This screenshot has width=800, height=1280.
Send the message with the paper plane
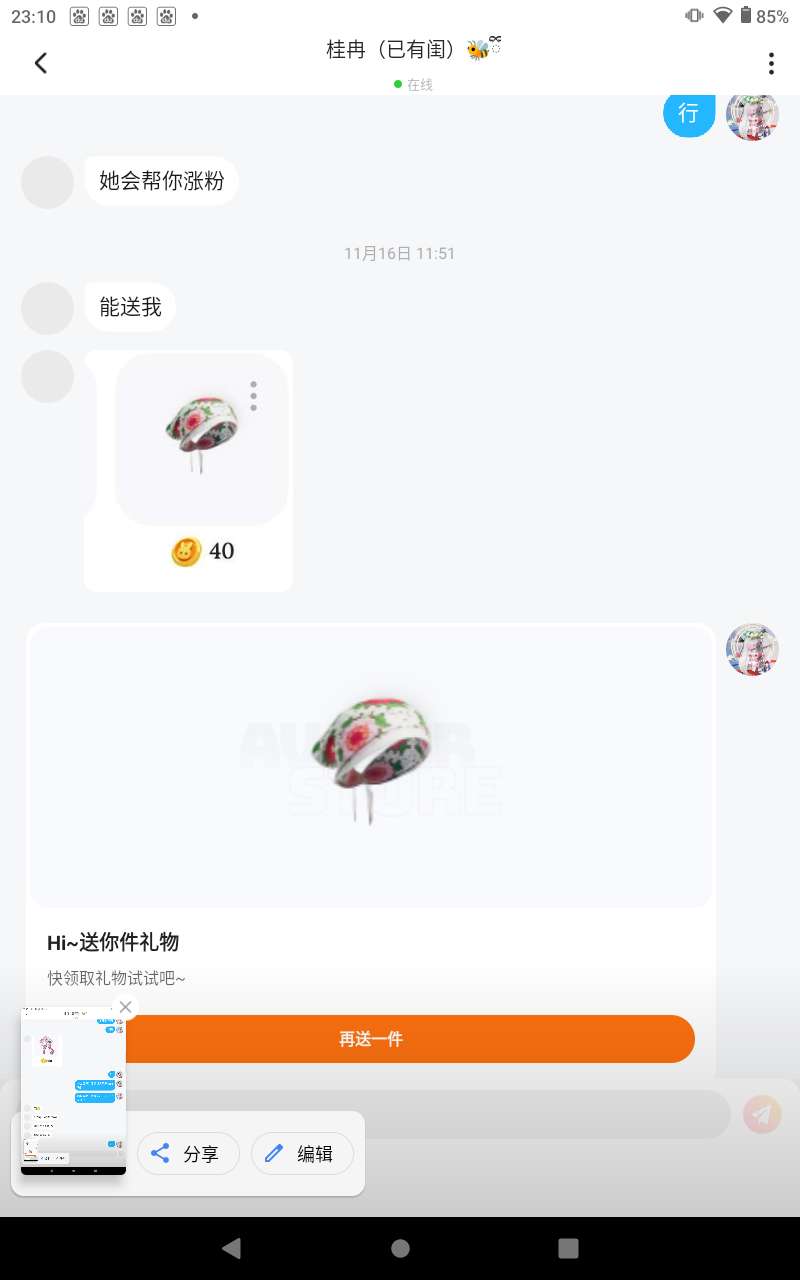click(x=761, y=1114)
